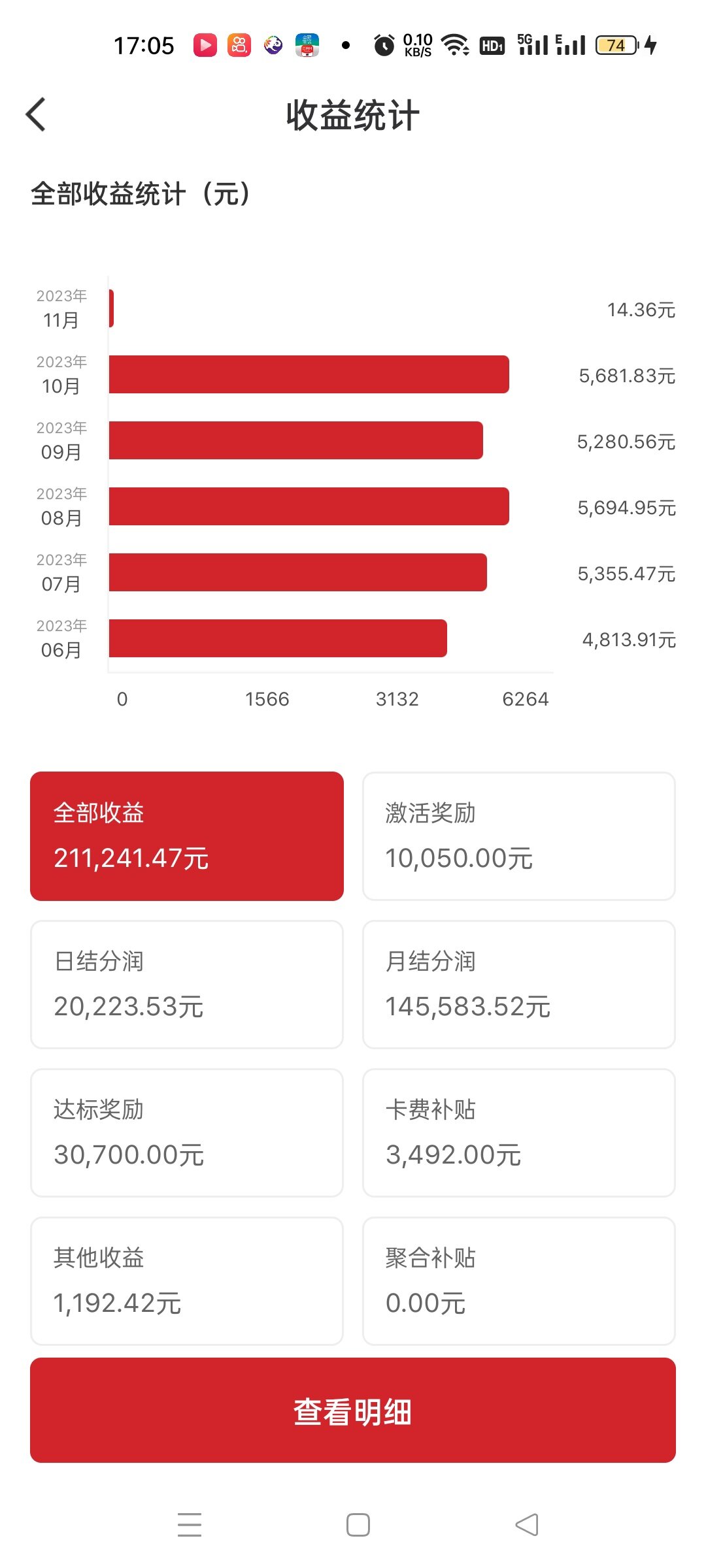Image resolution: width=706 pixels, height=1568 pixels.
Task: Select the 卡费补贴 card
Action: (518, 1132)
